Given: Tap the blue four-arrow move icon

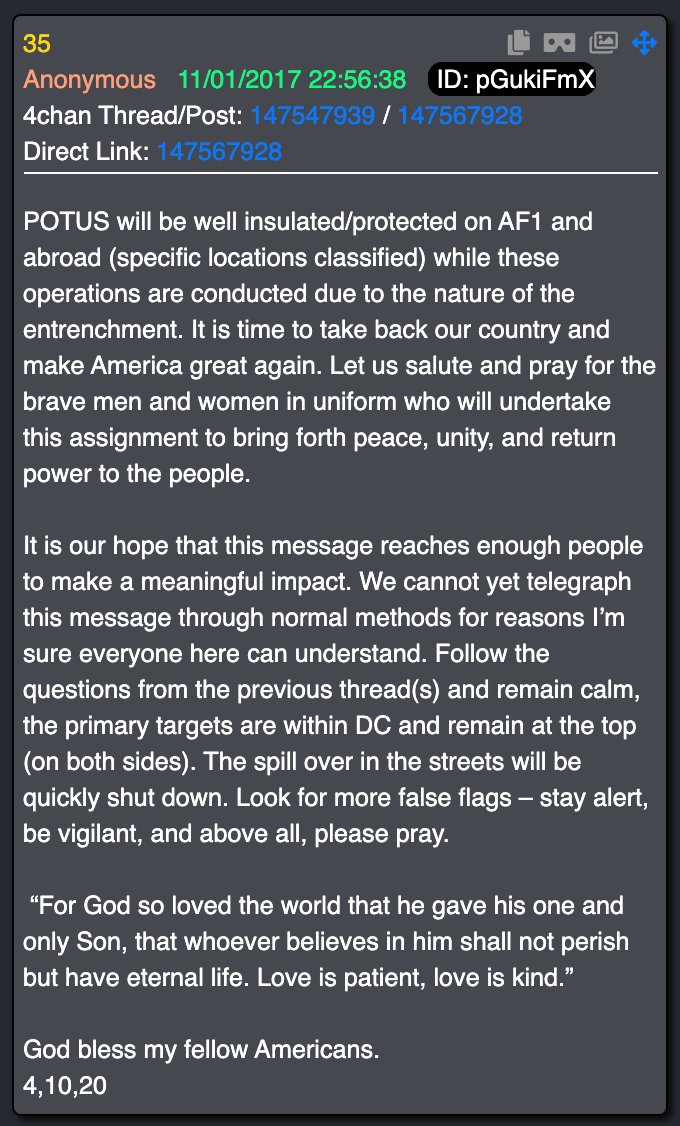Looking at the screenshot, I should [644, 42].
